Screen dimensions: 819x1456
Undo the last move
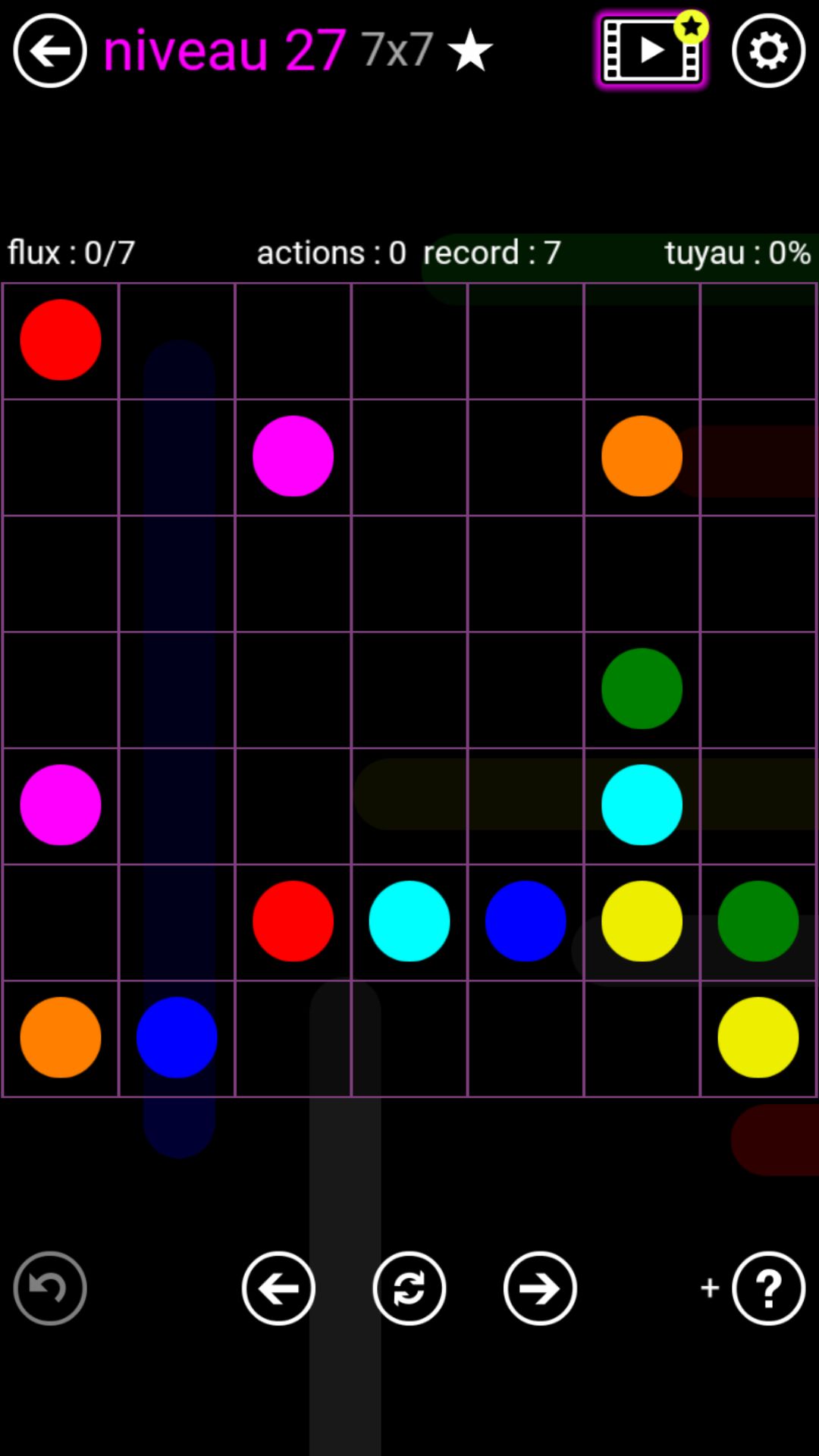coord(50,1288)
